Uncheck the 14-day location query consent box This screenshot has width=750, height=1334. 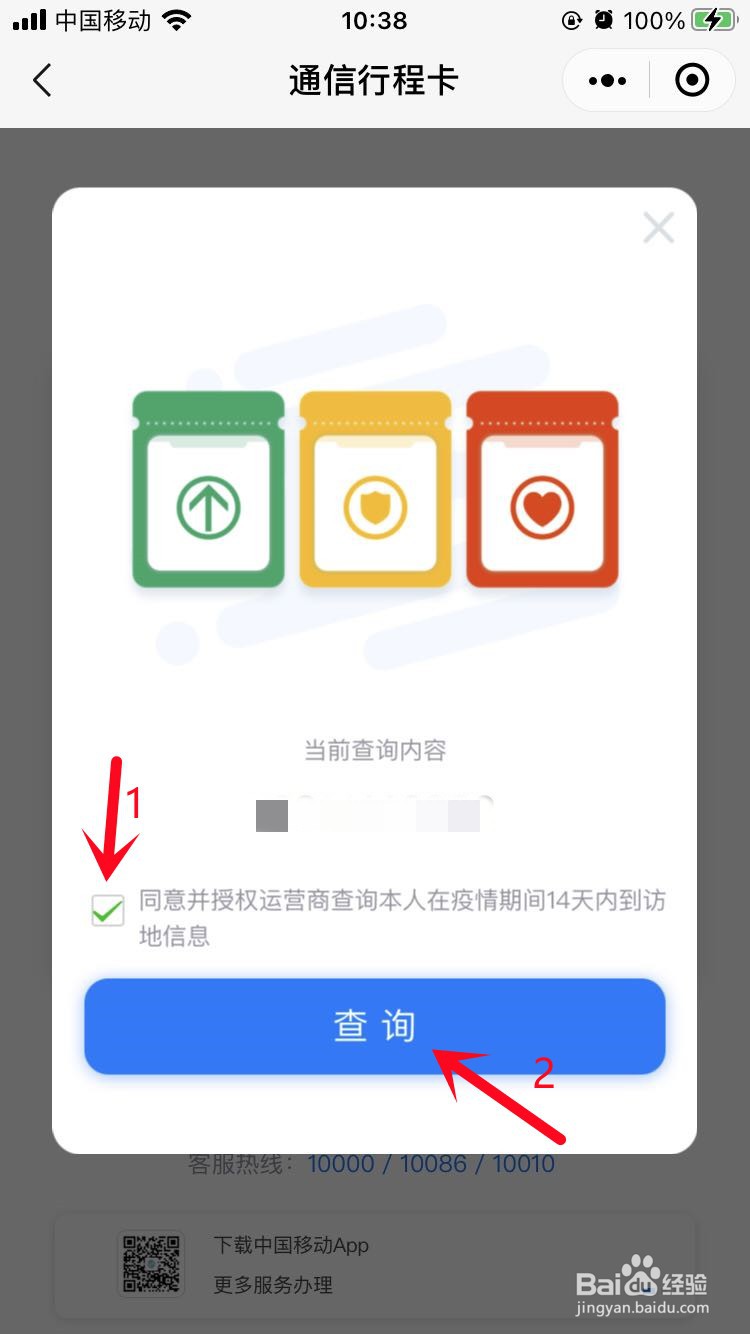106,910
